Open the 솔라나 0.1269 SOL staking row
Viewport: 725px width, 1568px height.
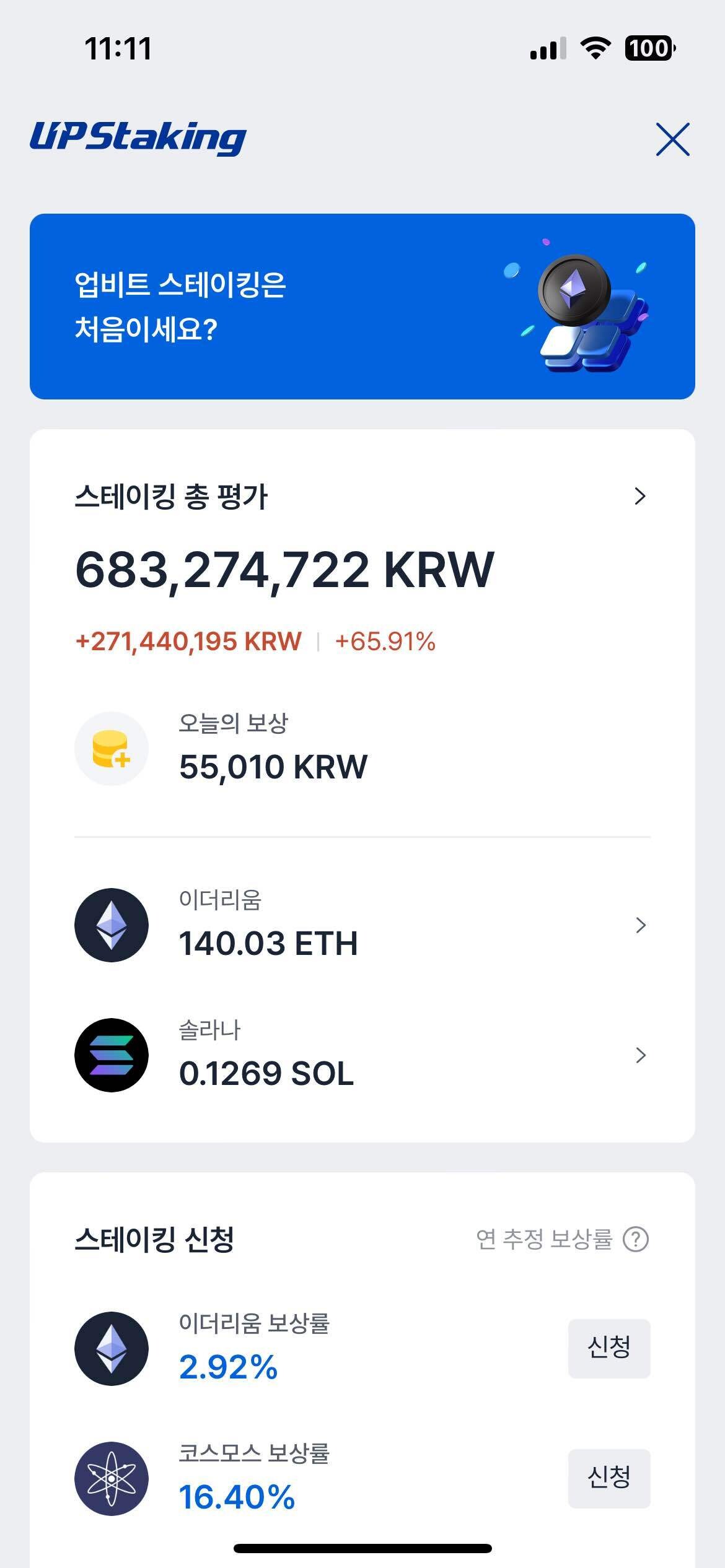pyautogui.click(x=362, y=1055)
